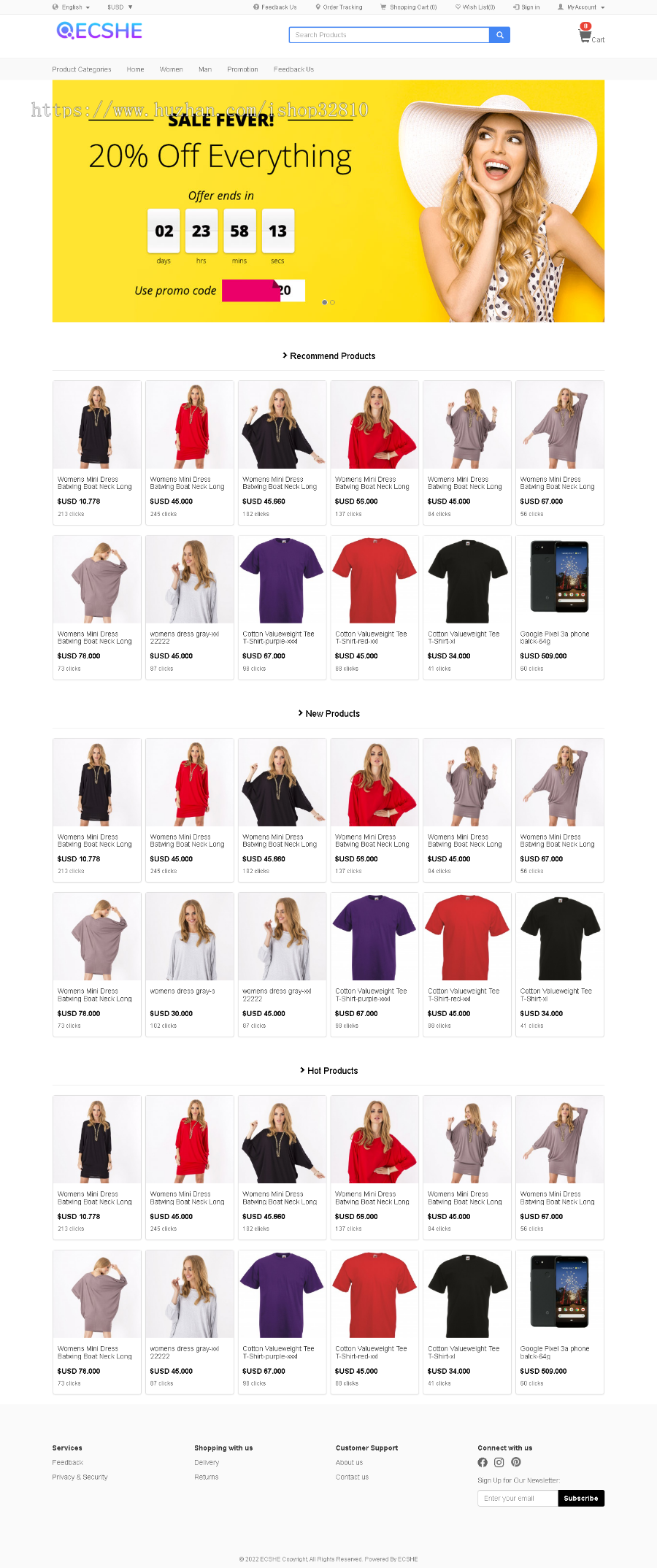The height and width of the screenshot is (1568, 657).
Task: Expand the MyAccount menu
Action: click(581, 7)
